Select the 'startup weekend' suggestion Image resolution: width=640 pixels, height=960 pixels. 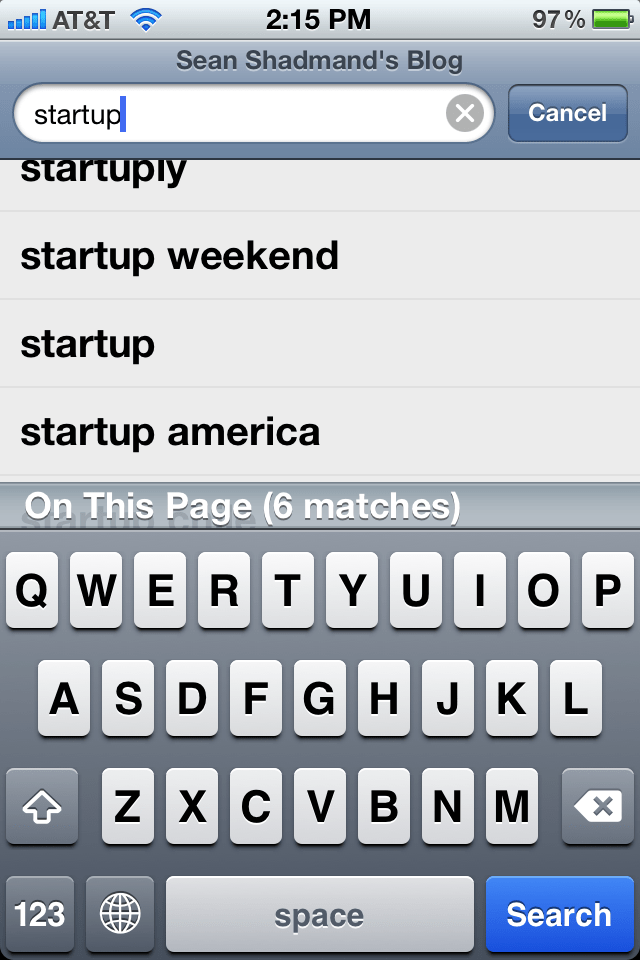point(180,256)
